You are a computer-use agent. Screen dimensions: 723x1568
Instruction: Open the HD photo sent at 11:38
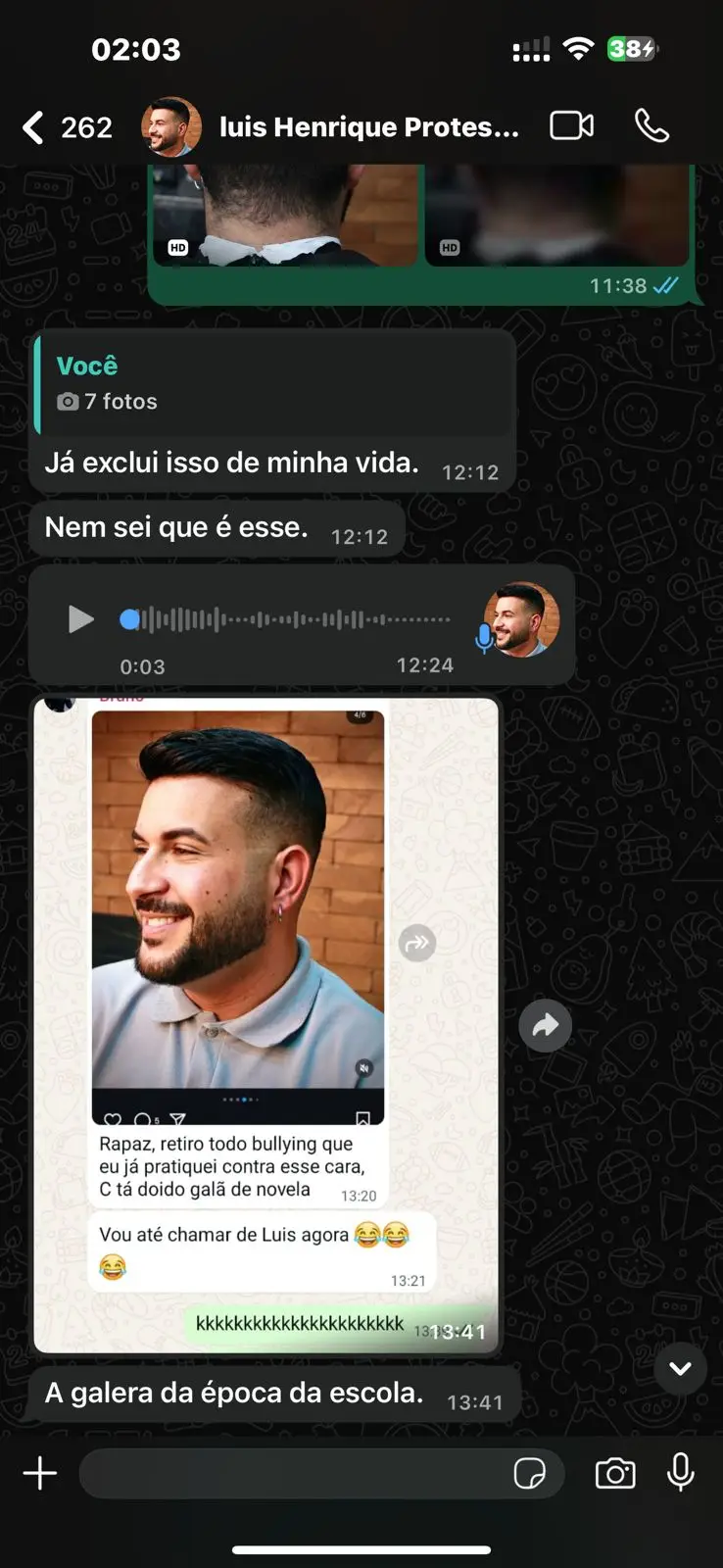tap(284, 216)
